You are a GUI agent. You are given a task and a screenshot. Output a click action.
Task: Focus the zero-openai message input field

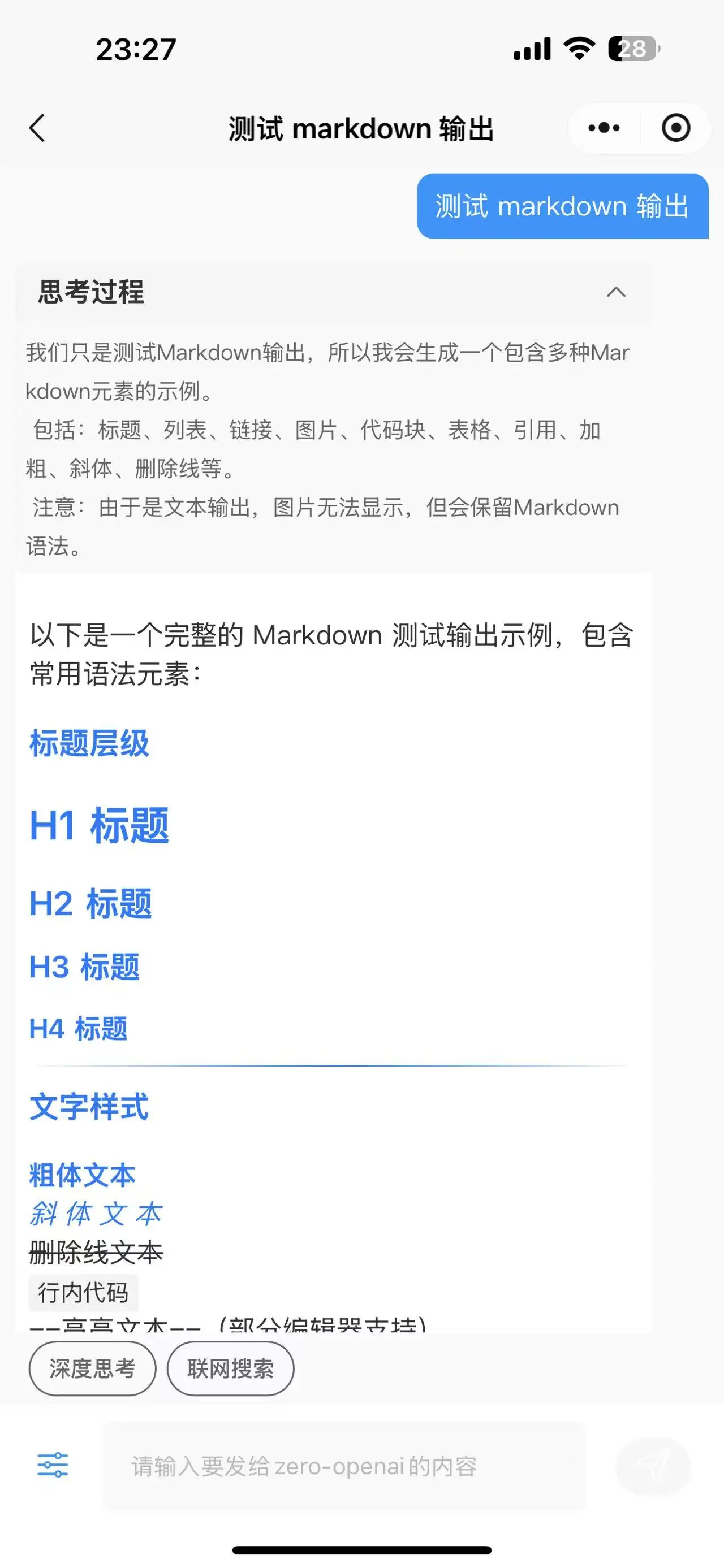[344, 1466]
